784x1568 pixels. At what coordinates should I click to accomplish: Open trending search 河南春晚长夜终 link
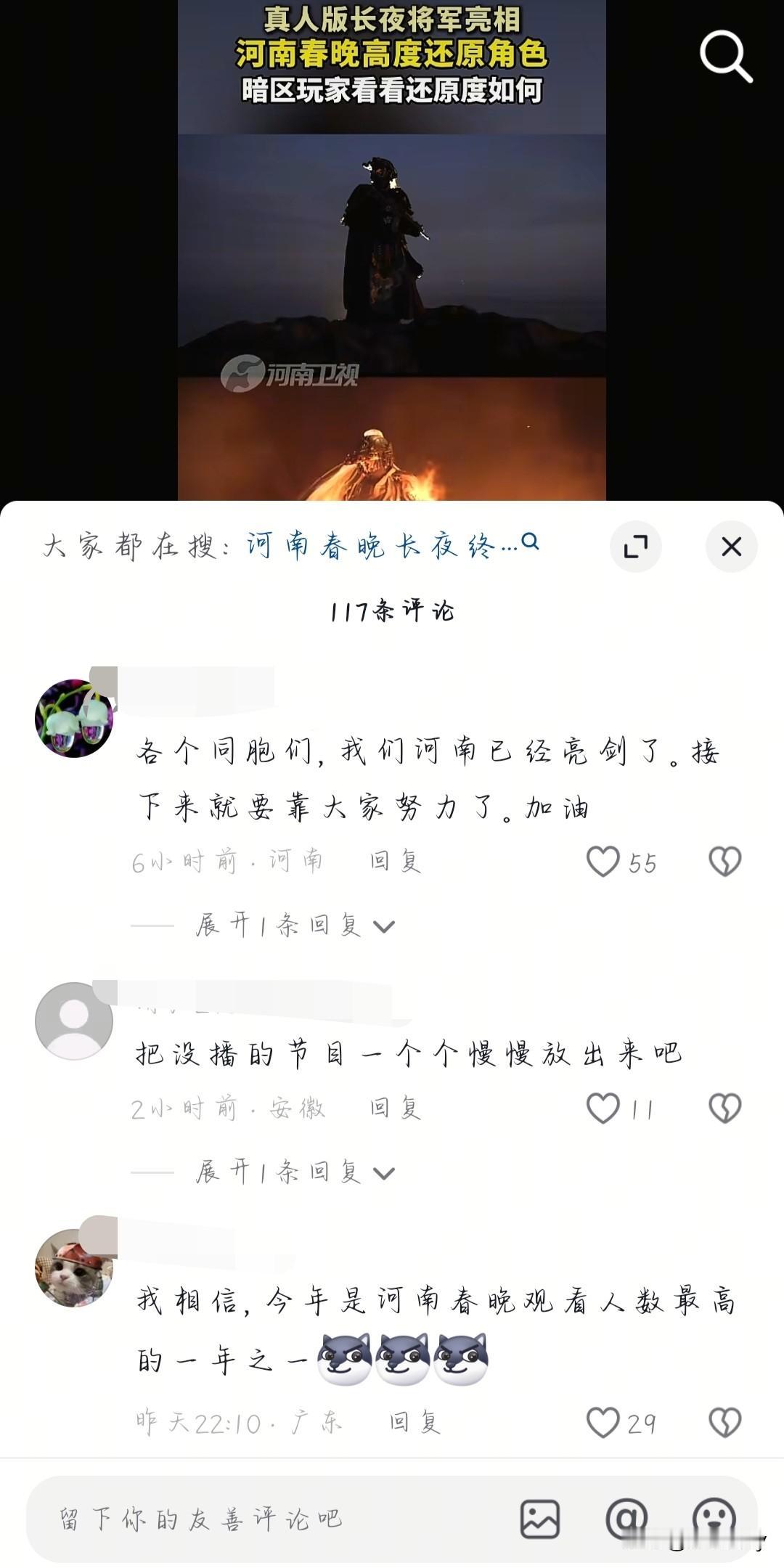pos(377,547)
